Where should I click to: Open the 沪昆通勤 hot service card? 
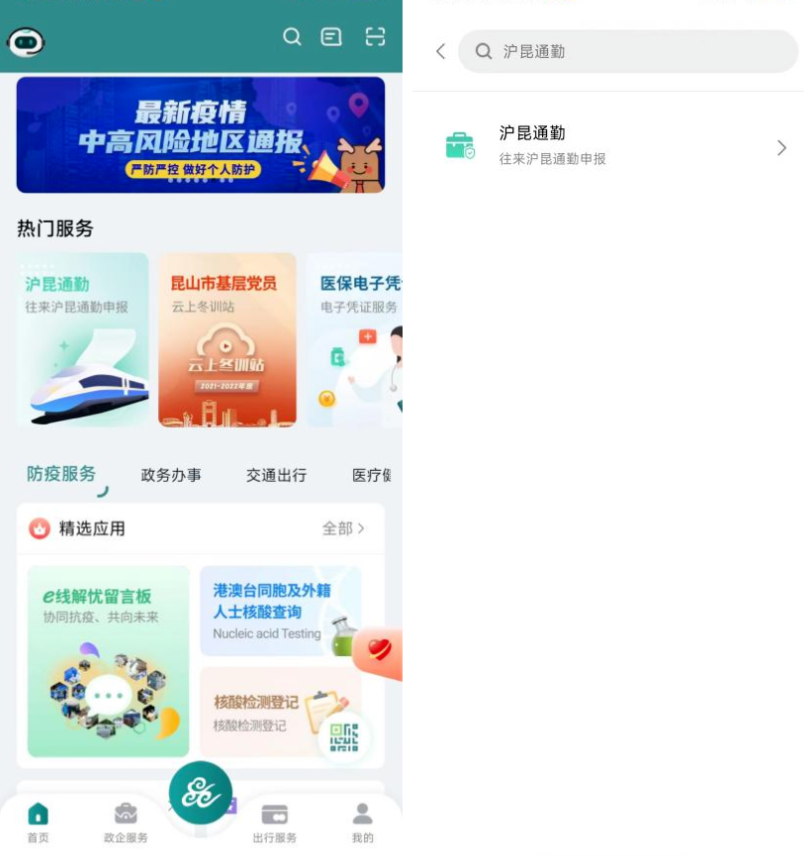83,340
